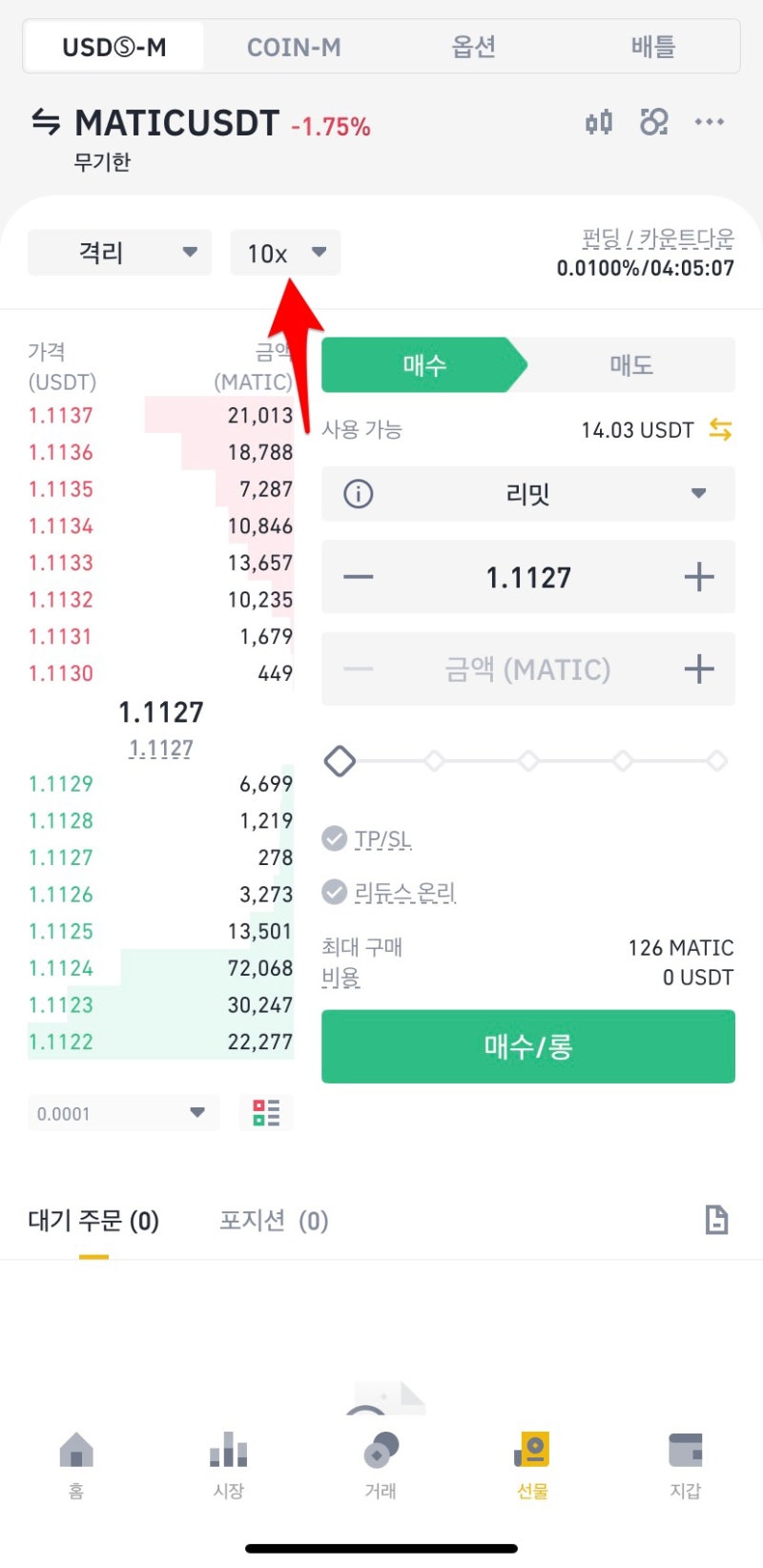Screen dimensions: 763x1568
Task: Expand the 리밋 order type dropdown
Action: 528,494
